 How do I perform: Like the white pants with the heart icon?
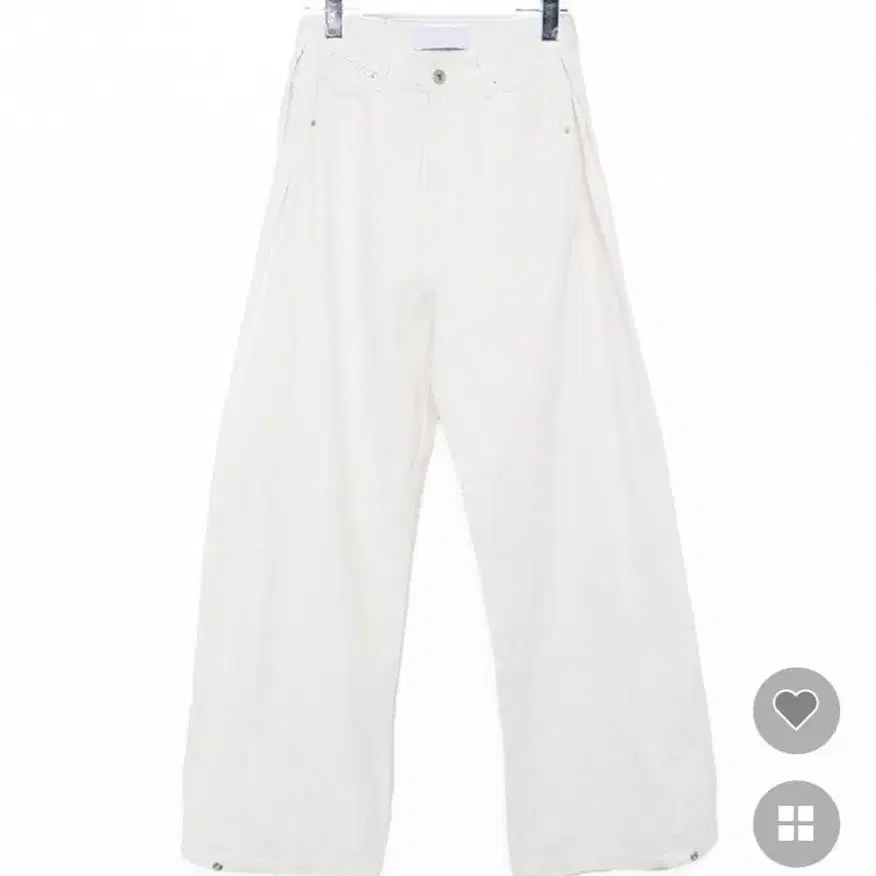[796, 710]
